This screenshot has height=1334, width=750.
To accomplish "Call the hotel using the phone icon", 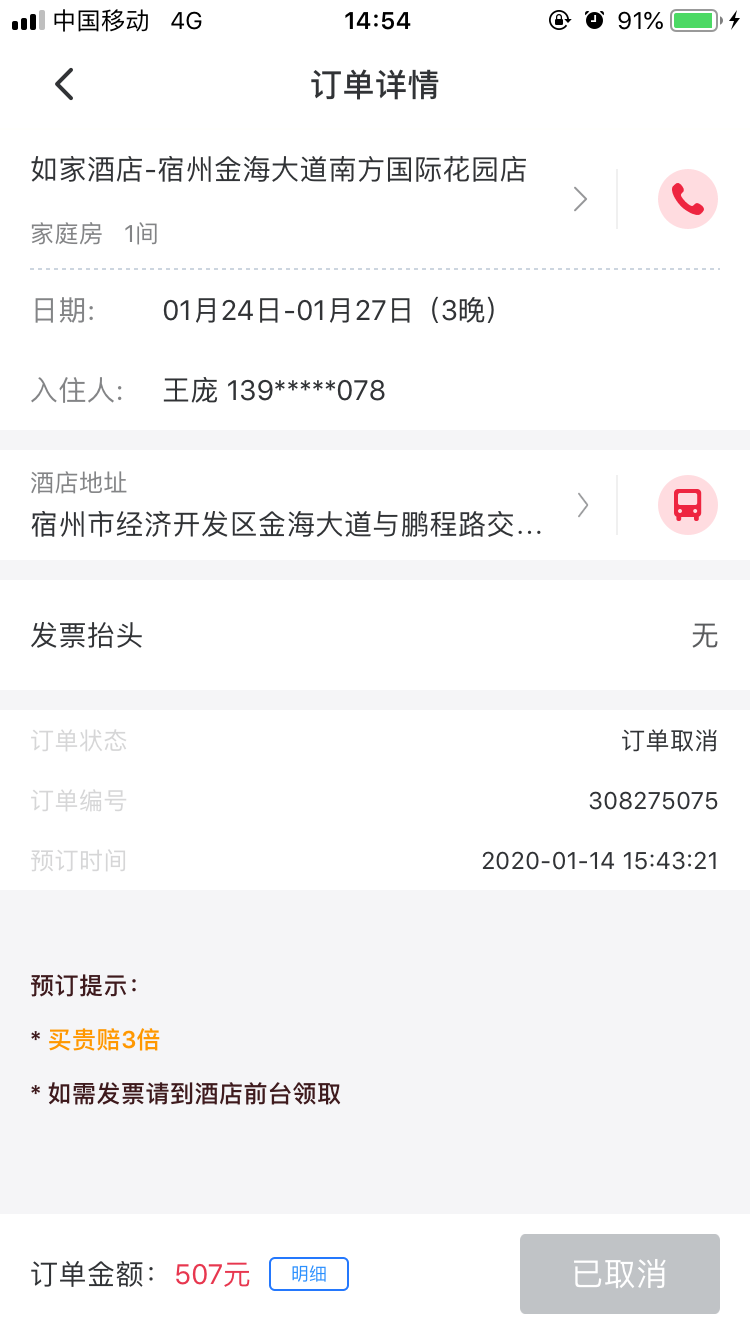I will pyautogui.click(x=688, y=200).
